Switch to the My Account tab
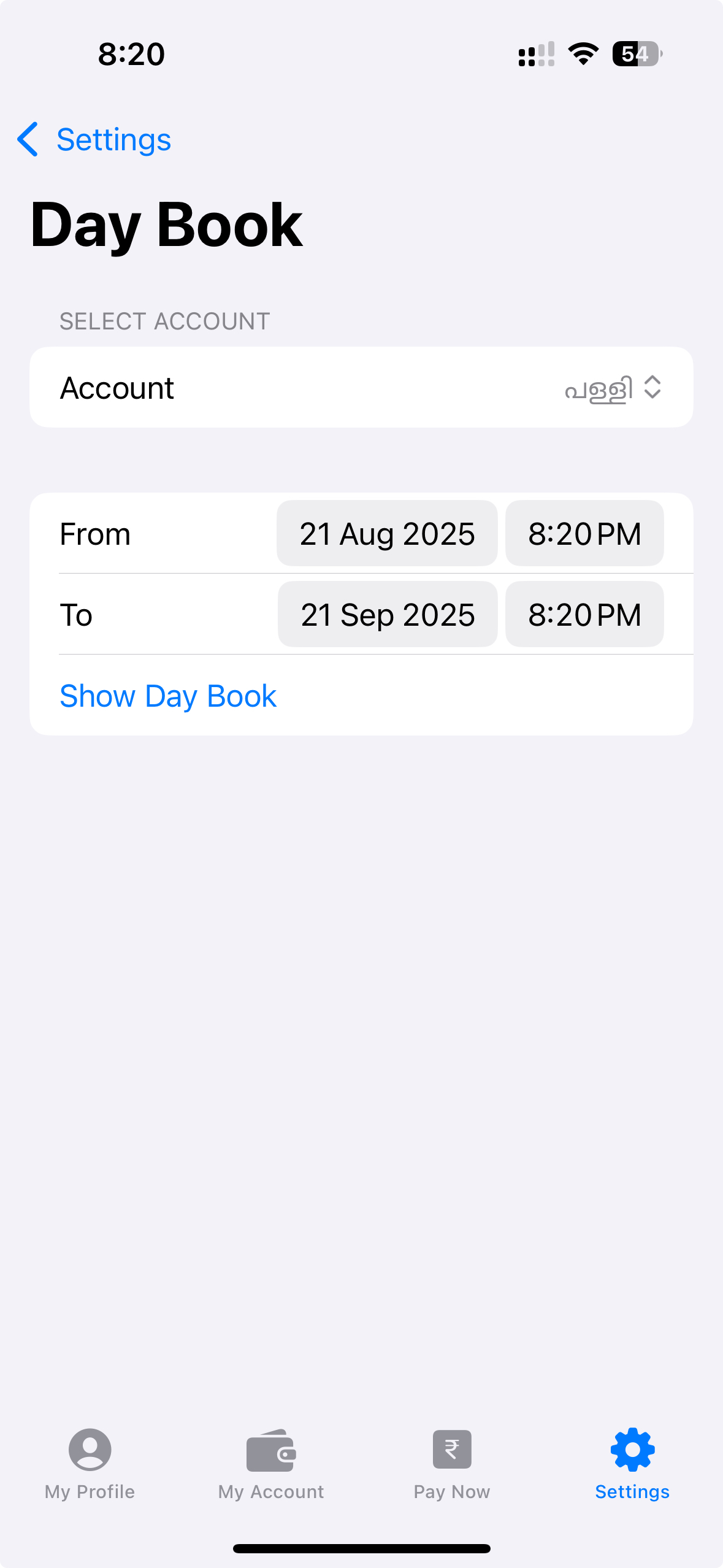723x1568 pixels. [x=270, y=1463]
